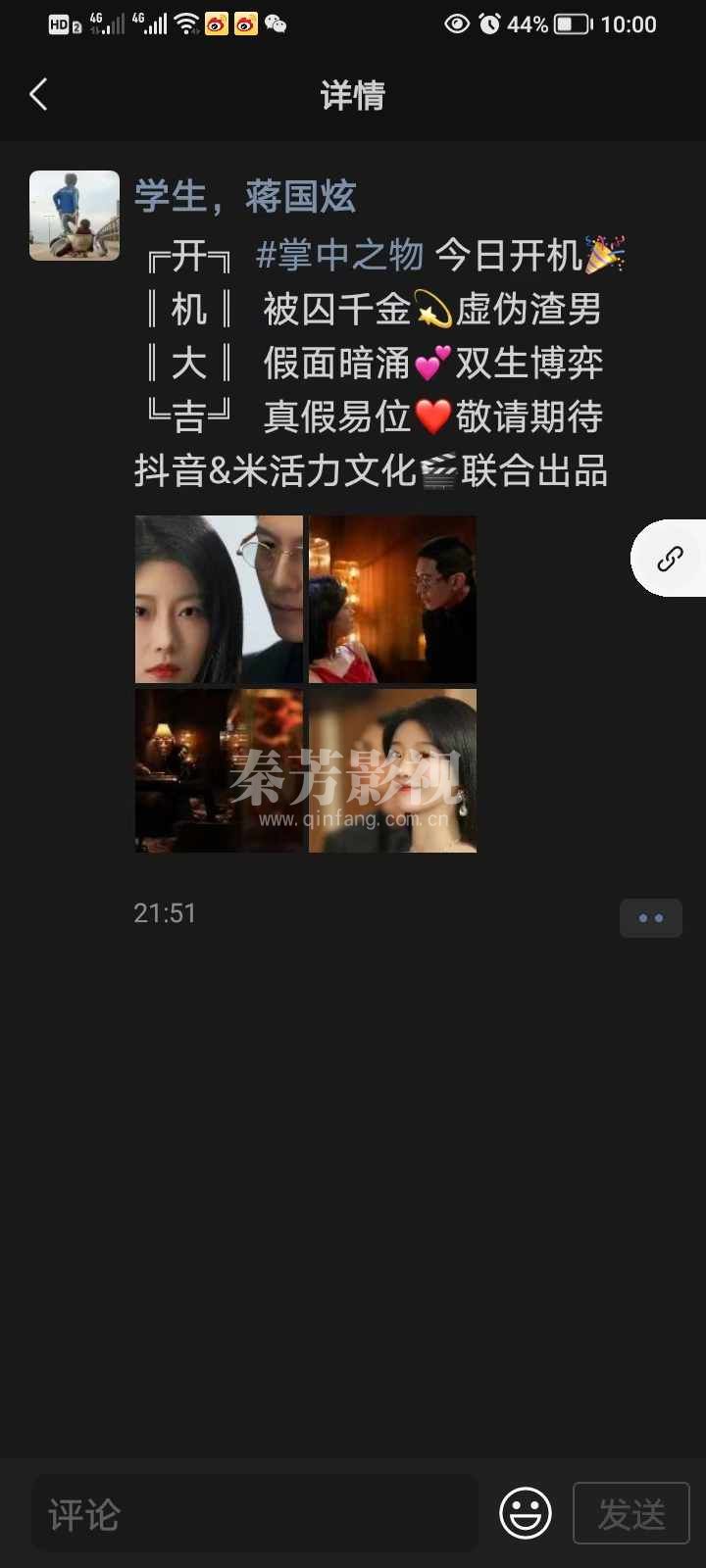Open the hashtag #掌中之物
This screenshot has height=1568, width=706.
pyautogui.click(x=341, y=255)
